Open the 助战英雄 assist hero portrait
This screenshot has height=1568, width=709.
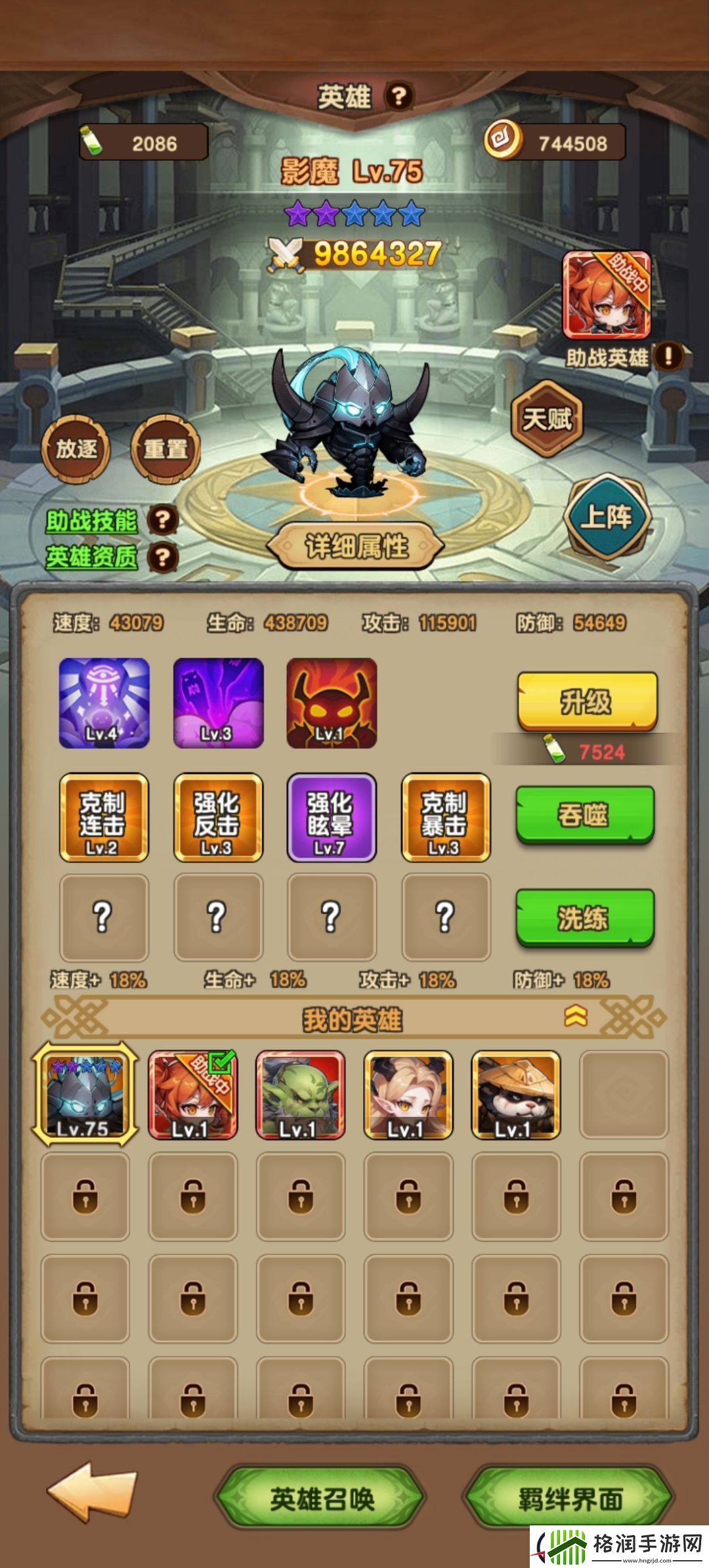(x=607, y=295)
